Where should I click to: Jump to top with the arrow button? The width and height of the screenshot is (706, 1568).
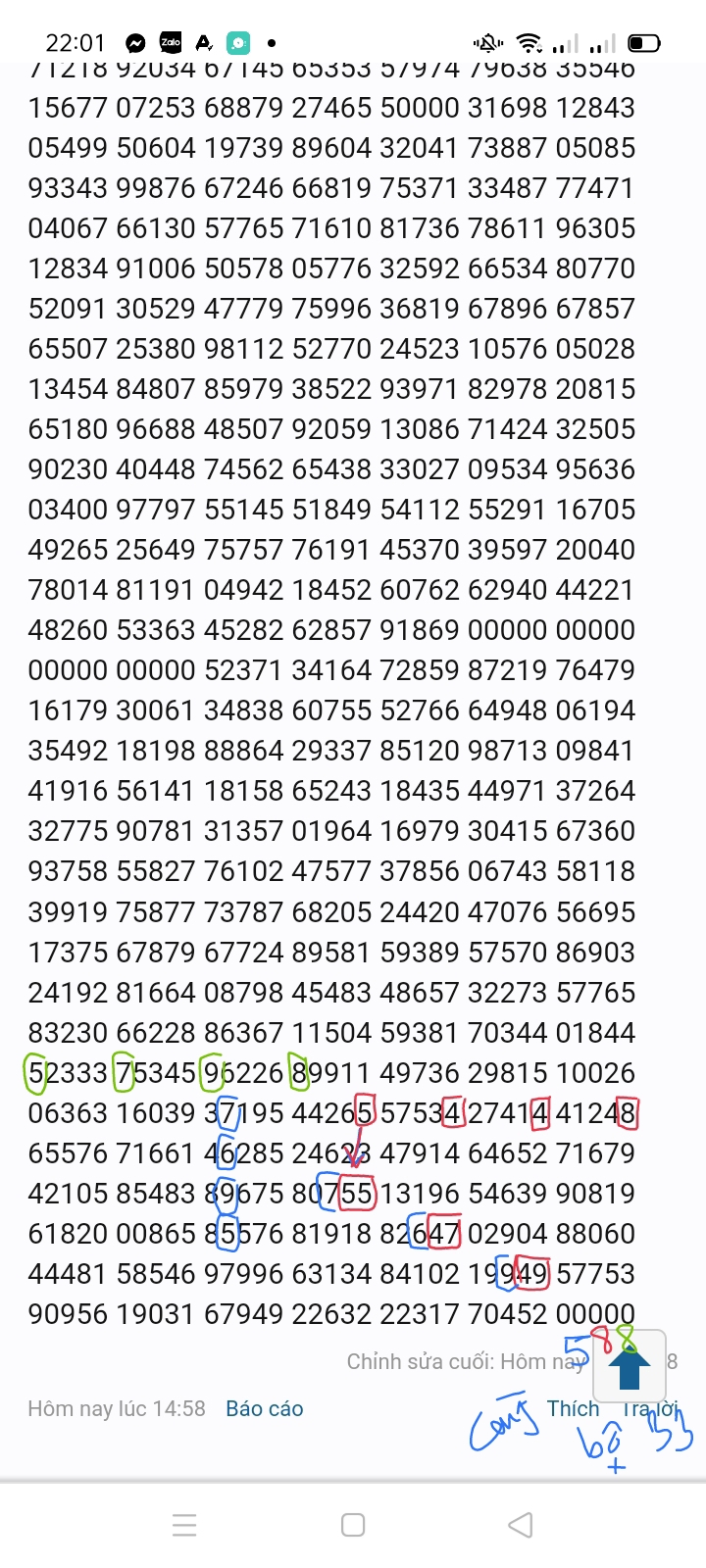point(630,1366)
